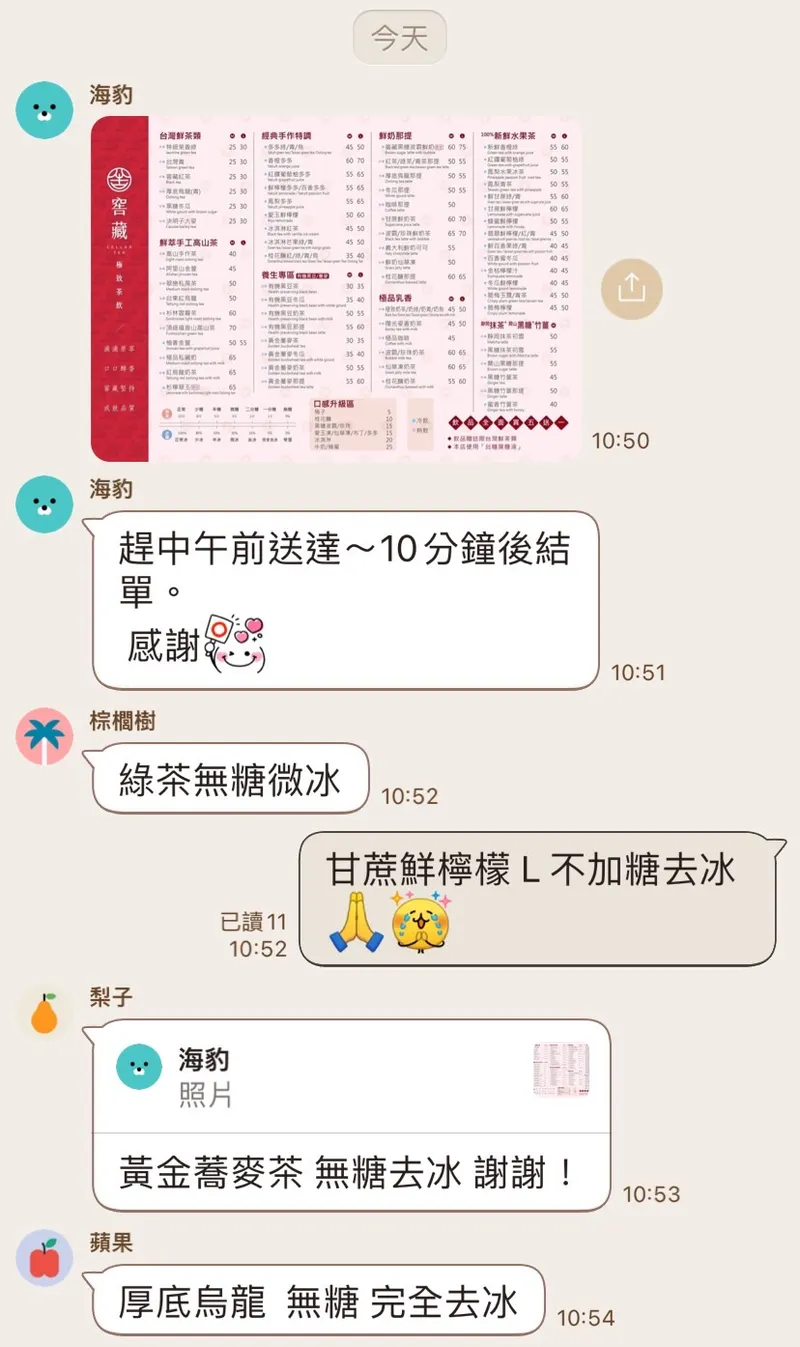Open 海豹's profile avatar beside the photo
Viewport: 800px width, 1347px height.
coord(45,111)
